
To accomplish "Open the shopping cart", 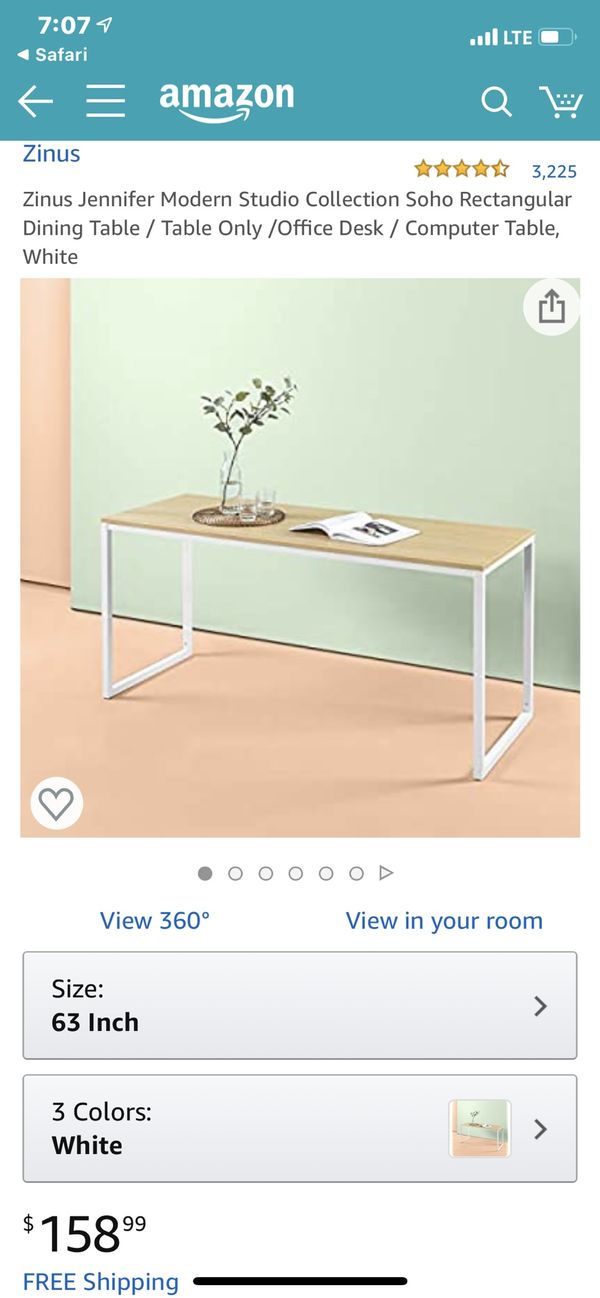I will [561, 101].
